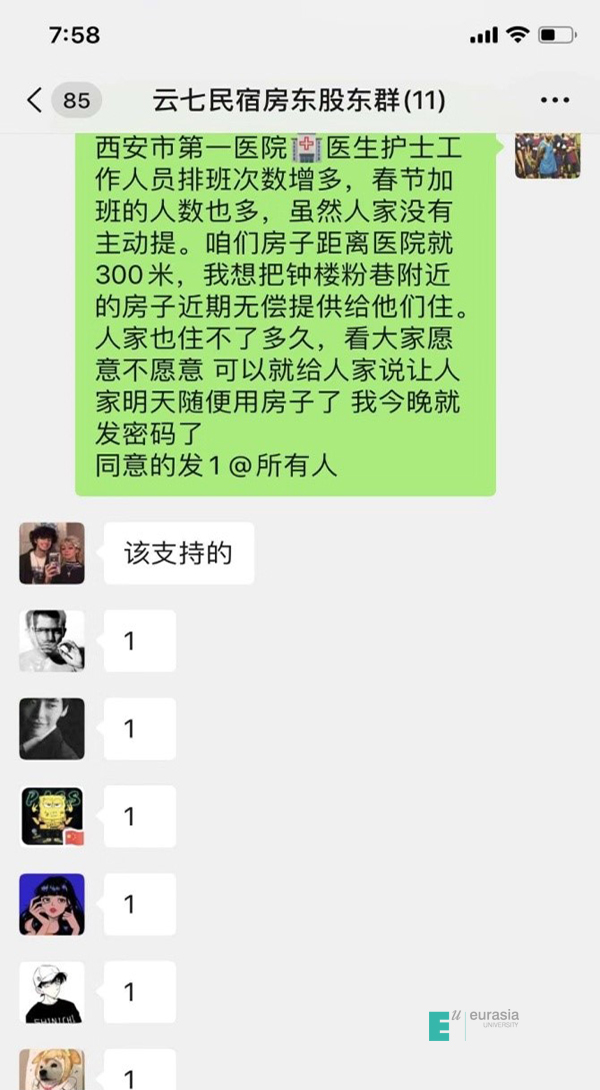Open the purple-haired anime girl avatar's profile
Viewport: 600px width, 1090px height.
point(52,904)
